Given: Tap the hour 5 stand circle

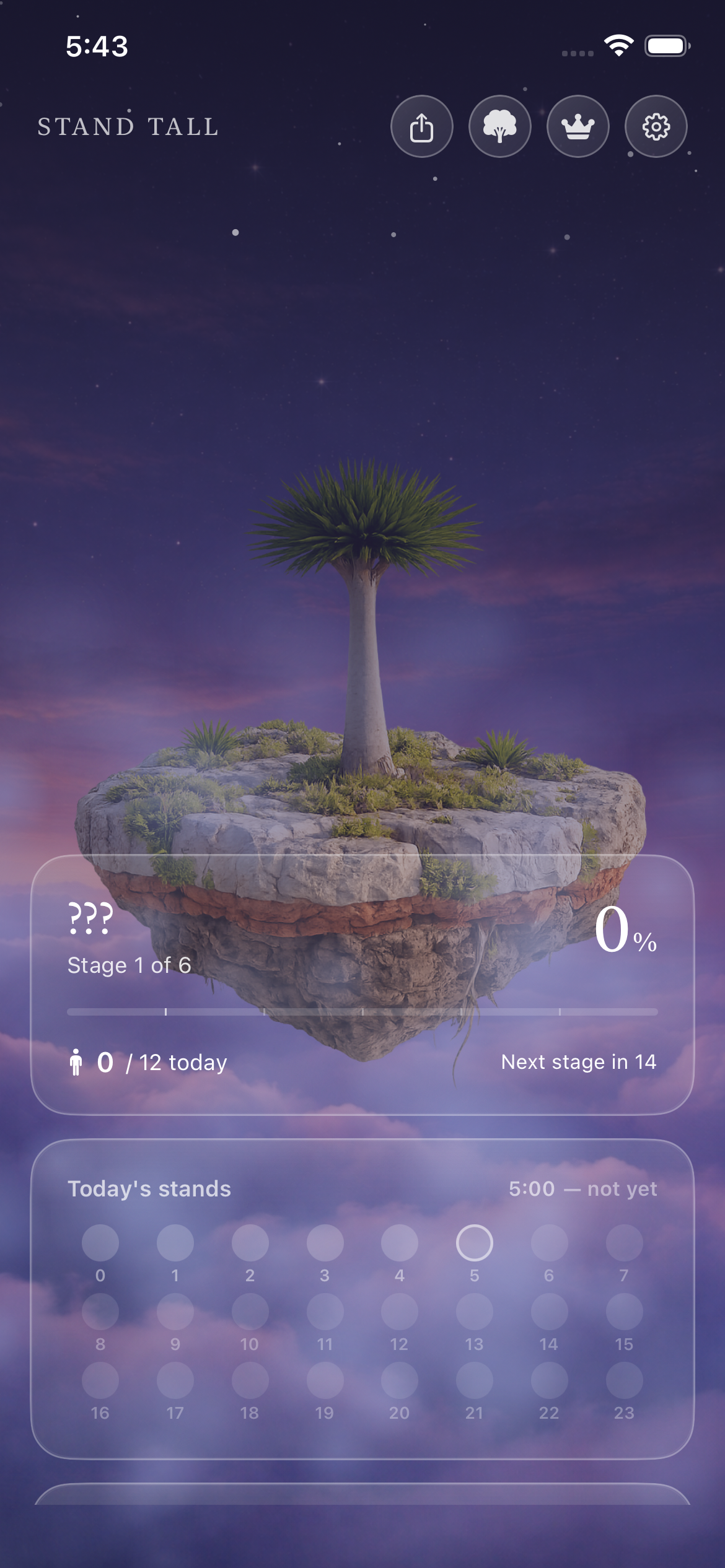Looking at the screenshot, I should point(474,1242).
